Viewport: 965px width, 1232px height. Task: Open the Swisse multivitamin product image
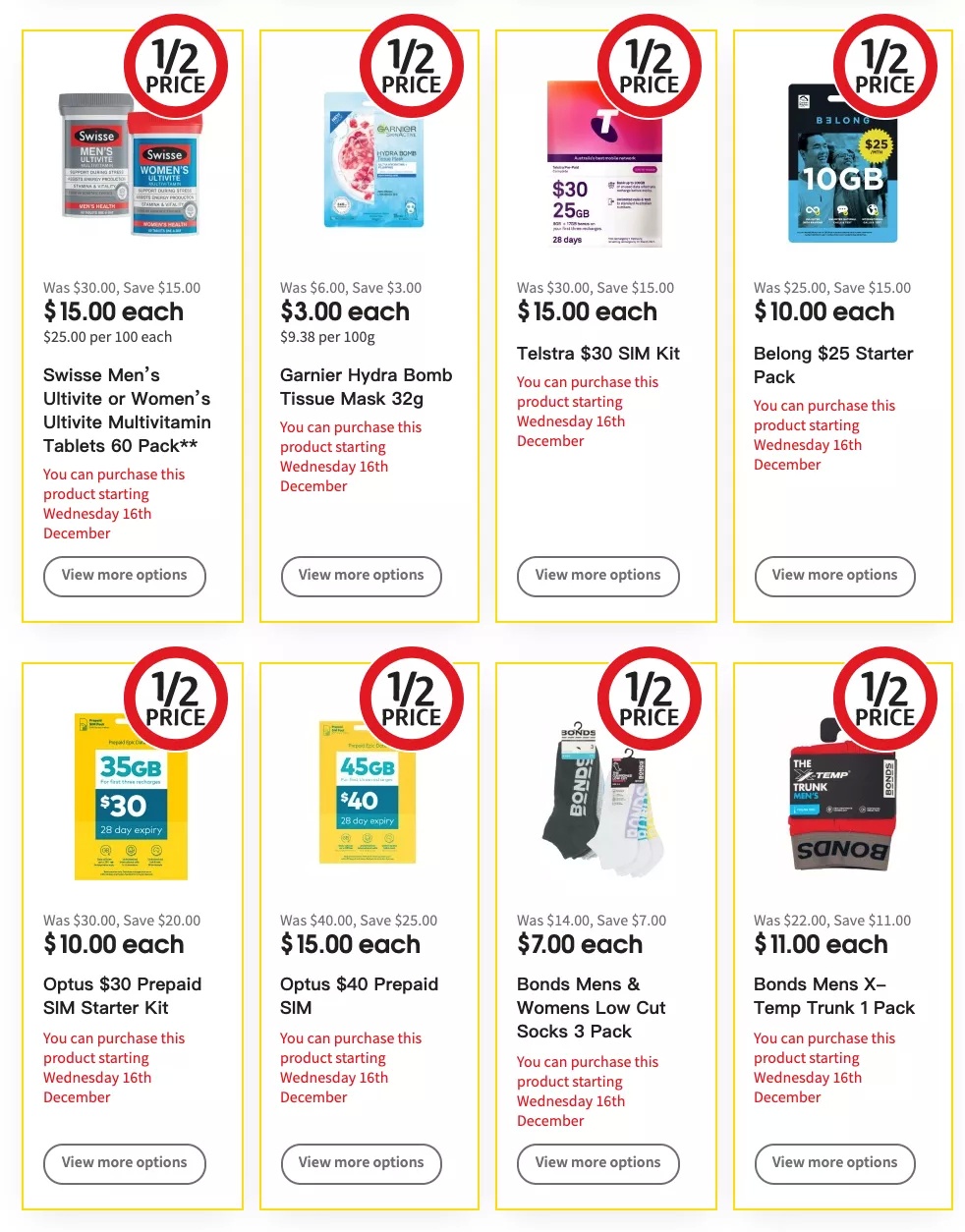(131, 164)
